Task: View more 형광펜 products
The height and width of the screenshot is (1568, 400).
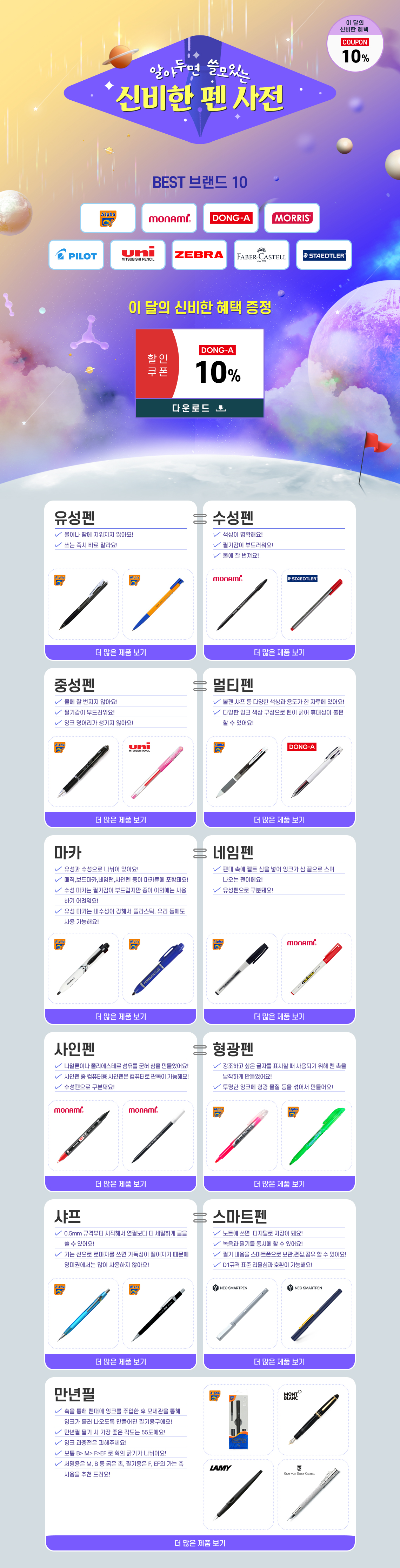Action: 279,1183
